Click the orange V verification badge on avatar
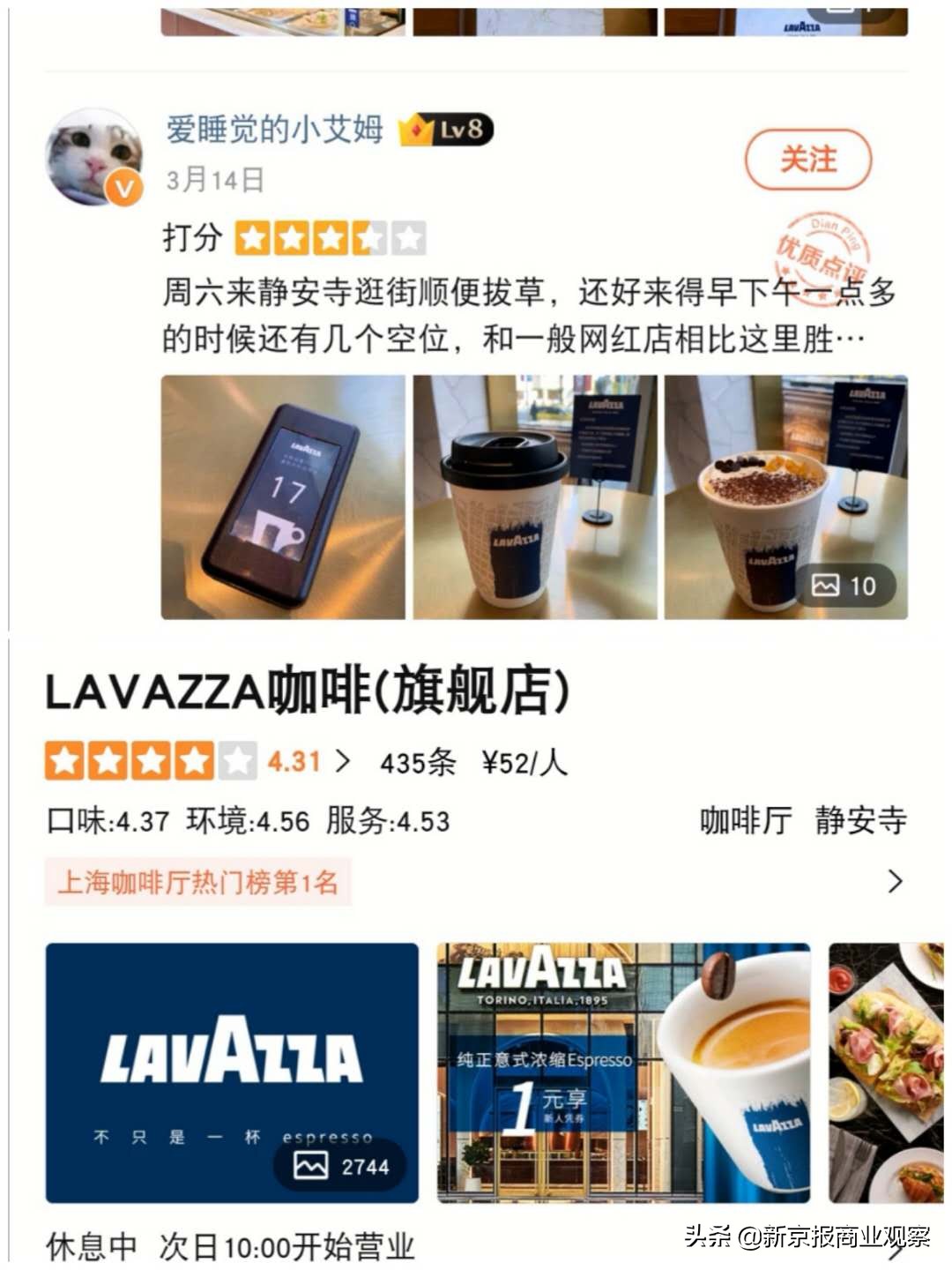Screen dimensions: 952x1270 [123, 188]
